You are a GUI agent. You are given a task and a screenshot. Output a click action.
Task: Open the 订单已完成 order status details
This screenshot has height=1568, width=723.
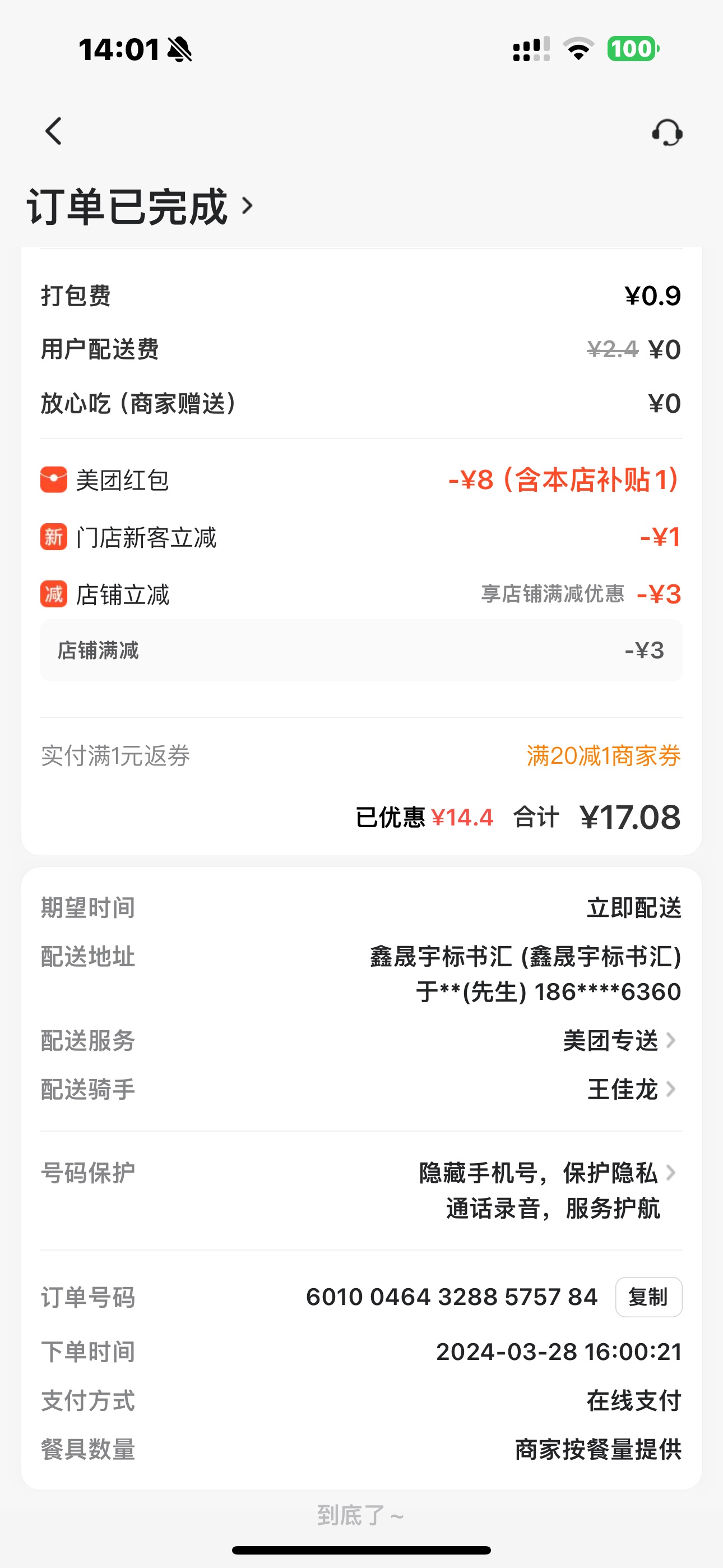(x=140, y=207)
